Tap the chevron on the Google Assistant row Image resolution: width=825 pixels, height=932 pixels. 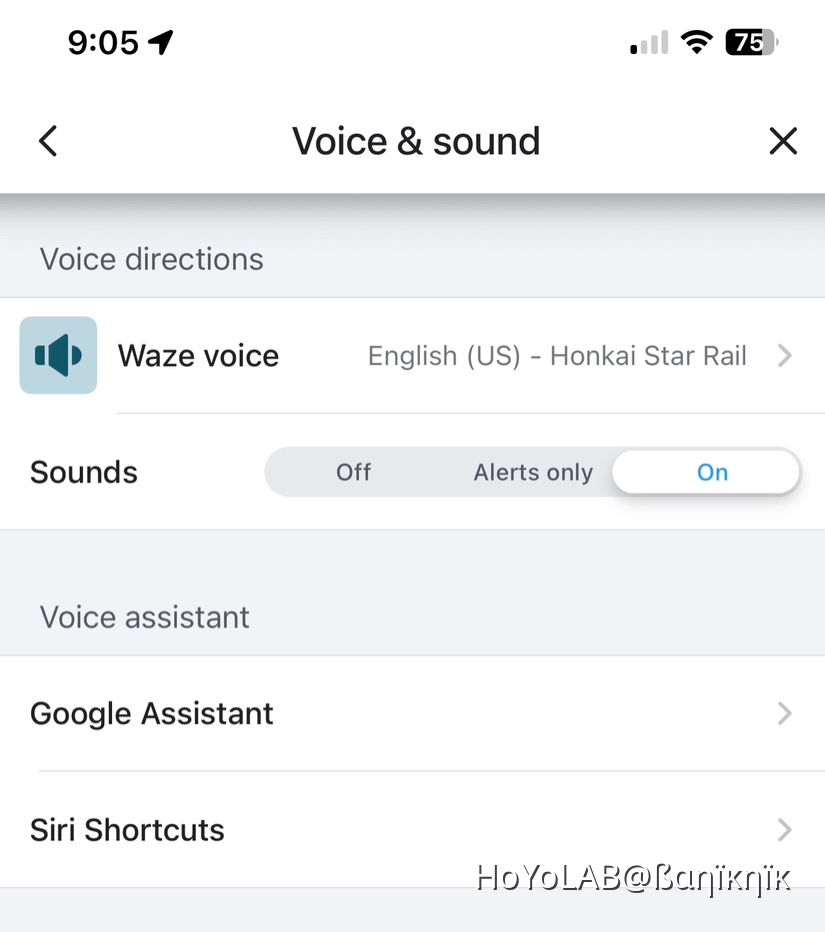pyautogui.click(x=786, y=713)
